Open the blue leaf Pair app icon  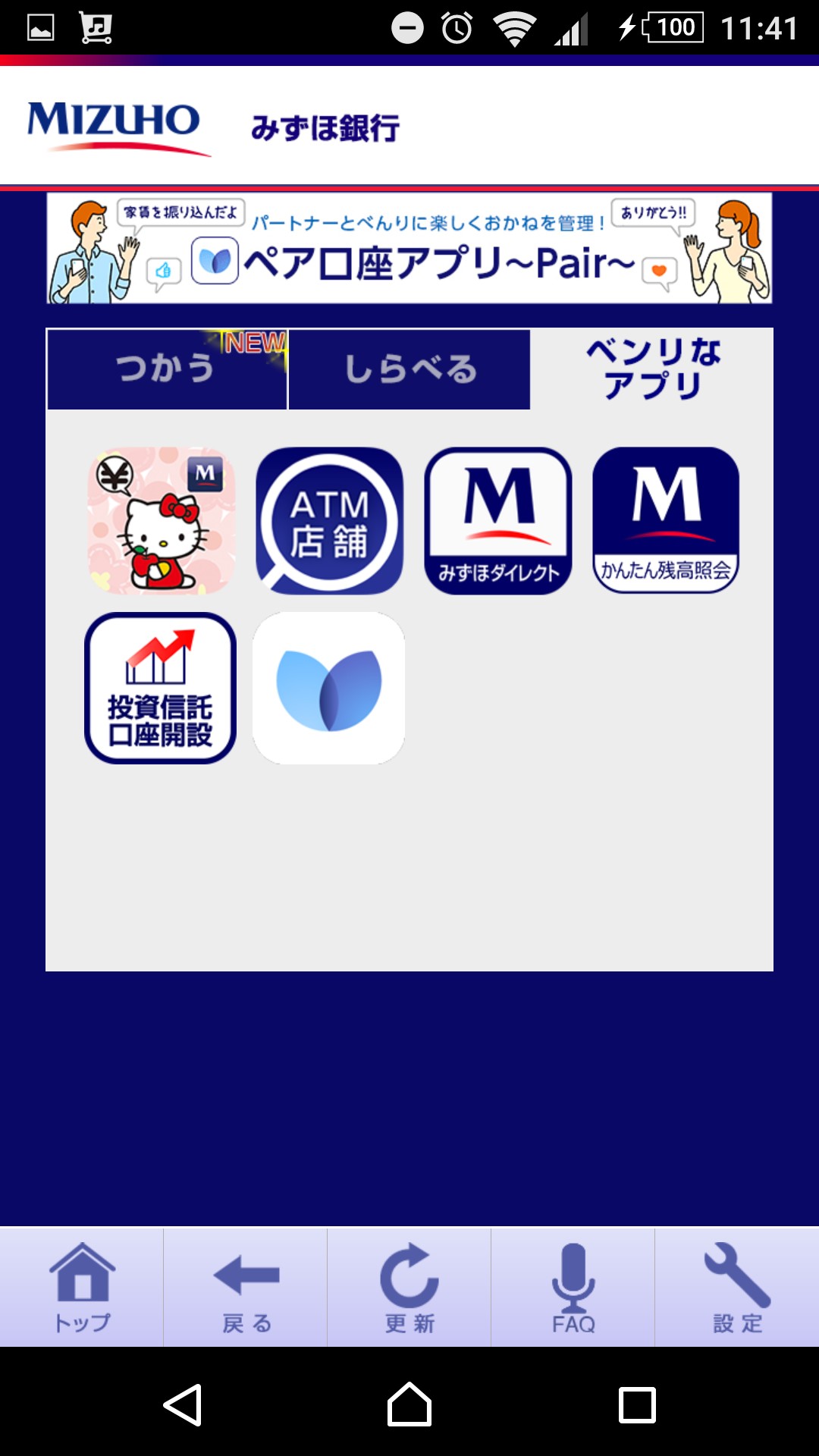click(x=329, y=688)
